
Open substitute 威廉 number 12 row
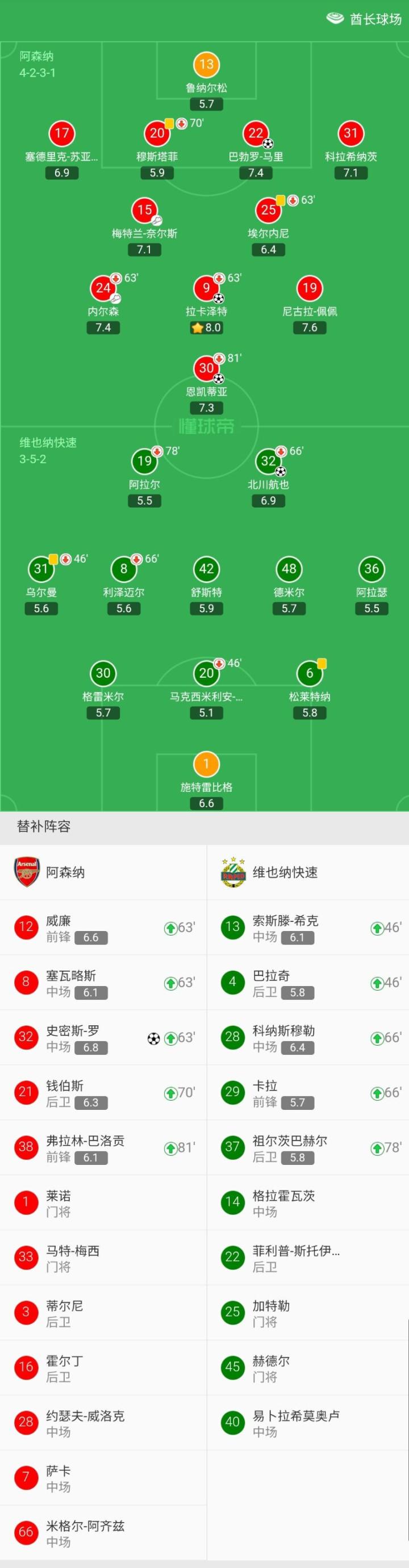(103, 928)
